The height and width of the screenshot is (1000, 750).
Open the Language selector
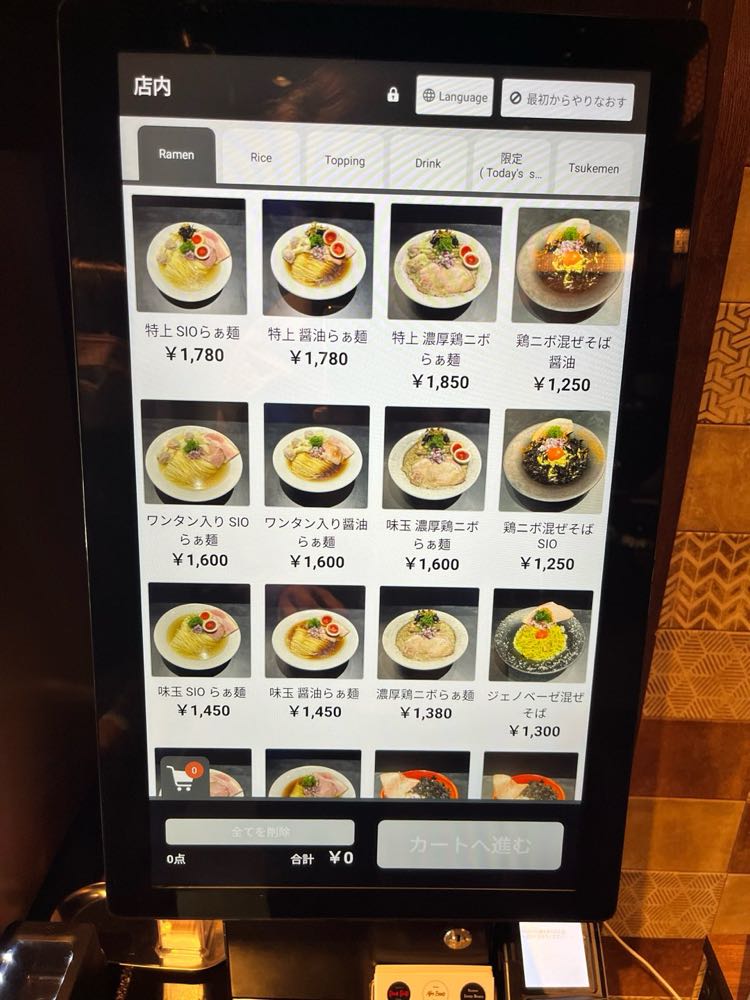455,97
